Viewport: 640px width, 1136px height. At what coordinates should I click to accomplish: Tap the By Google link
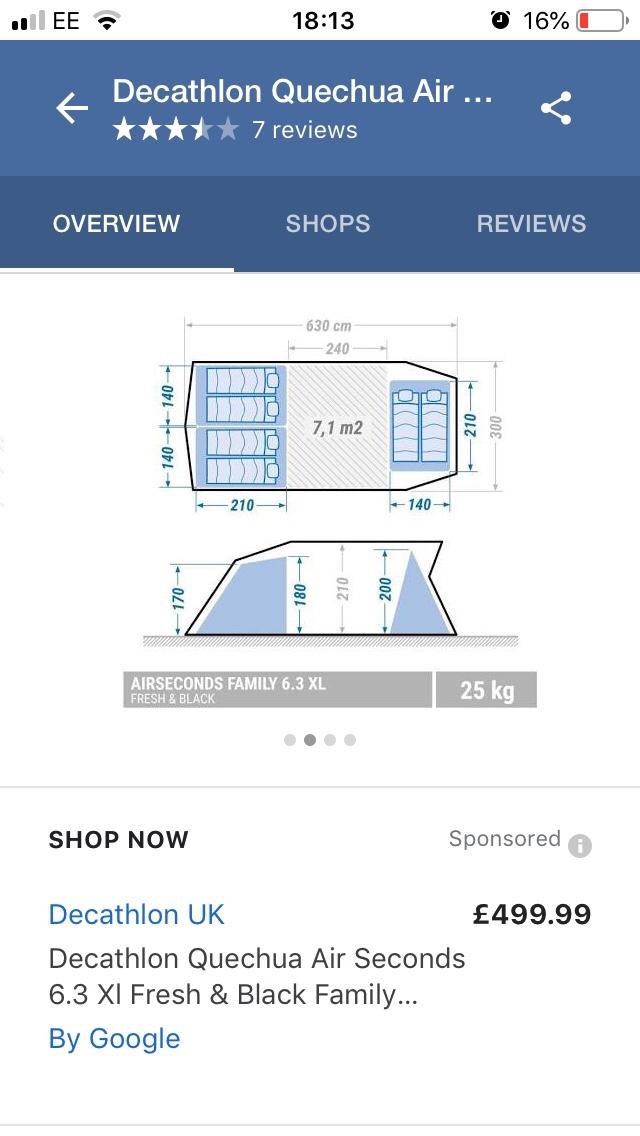pos(114,1038)
